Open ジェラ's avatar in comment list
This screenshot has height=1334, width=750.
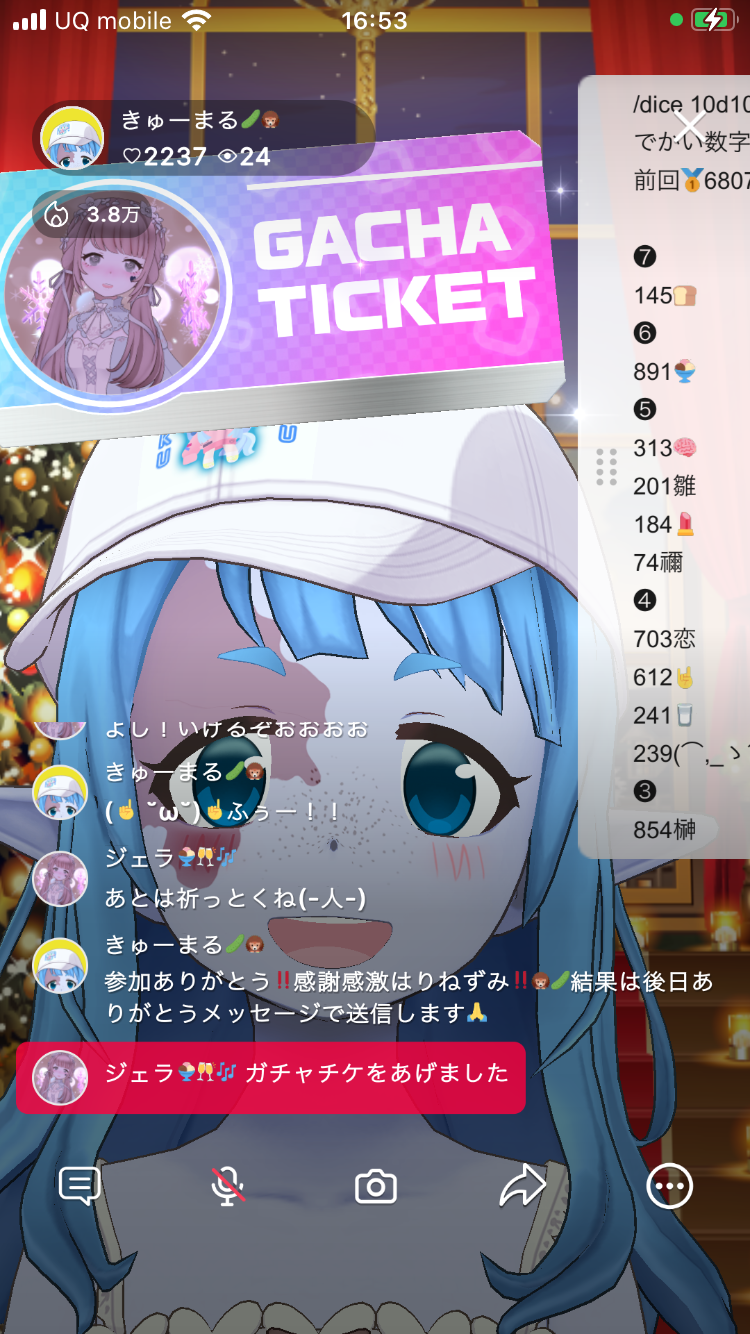[x=60, y=879]
